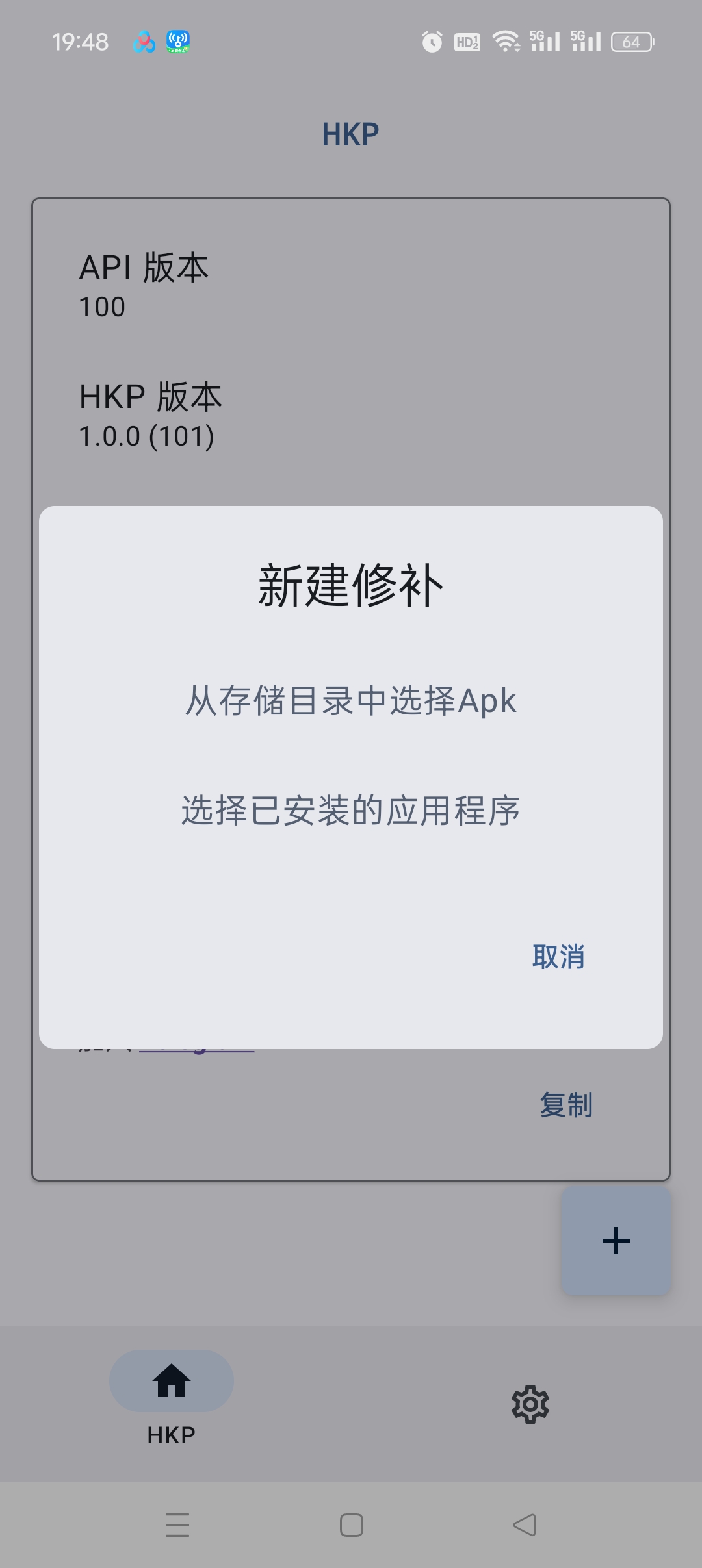Open settings via the gear icon

530,1404
